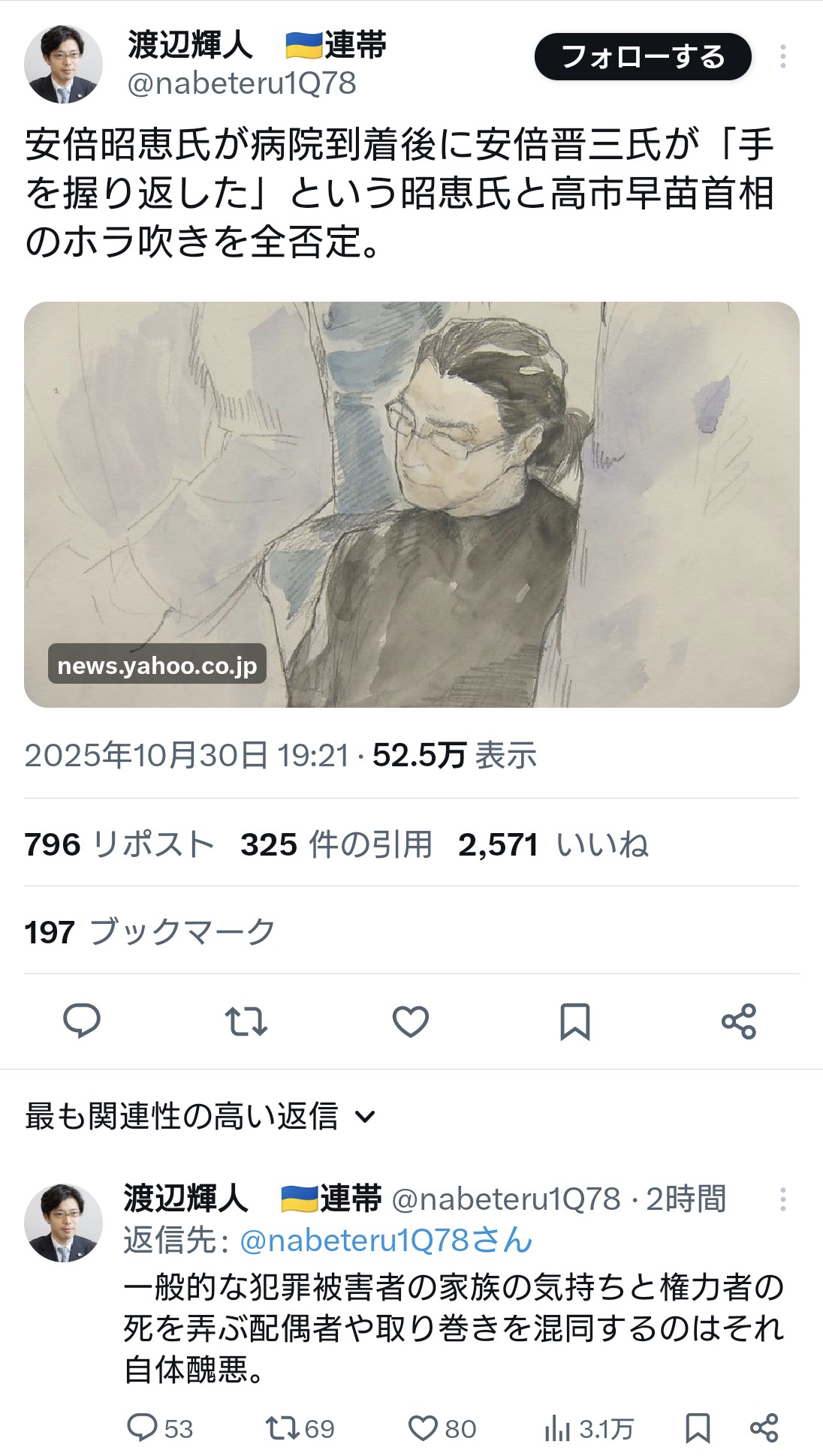This screenshot has height=1456, width=823.
Task: View the 796 リポスト list
Action: (x=119, y=844)
